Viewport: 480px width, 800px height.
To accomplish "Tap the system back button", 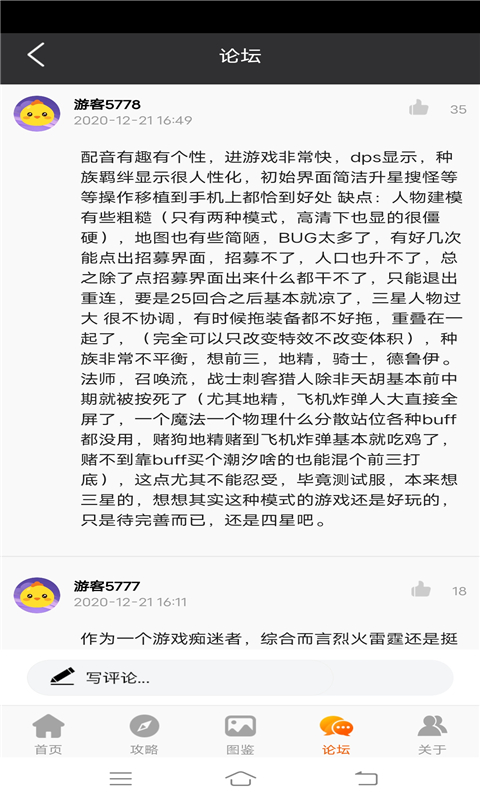I will click(366, 778).
